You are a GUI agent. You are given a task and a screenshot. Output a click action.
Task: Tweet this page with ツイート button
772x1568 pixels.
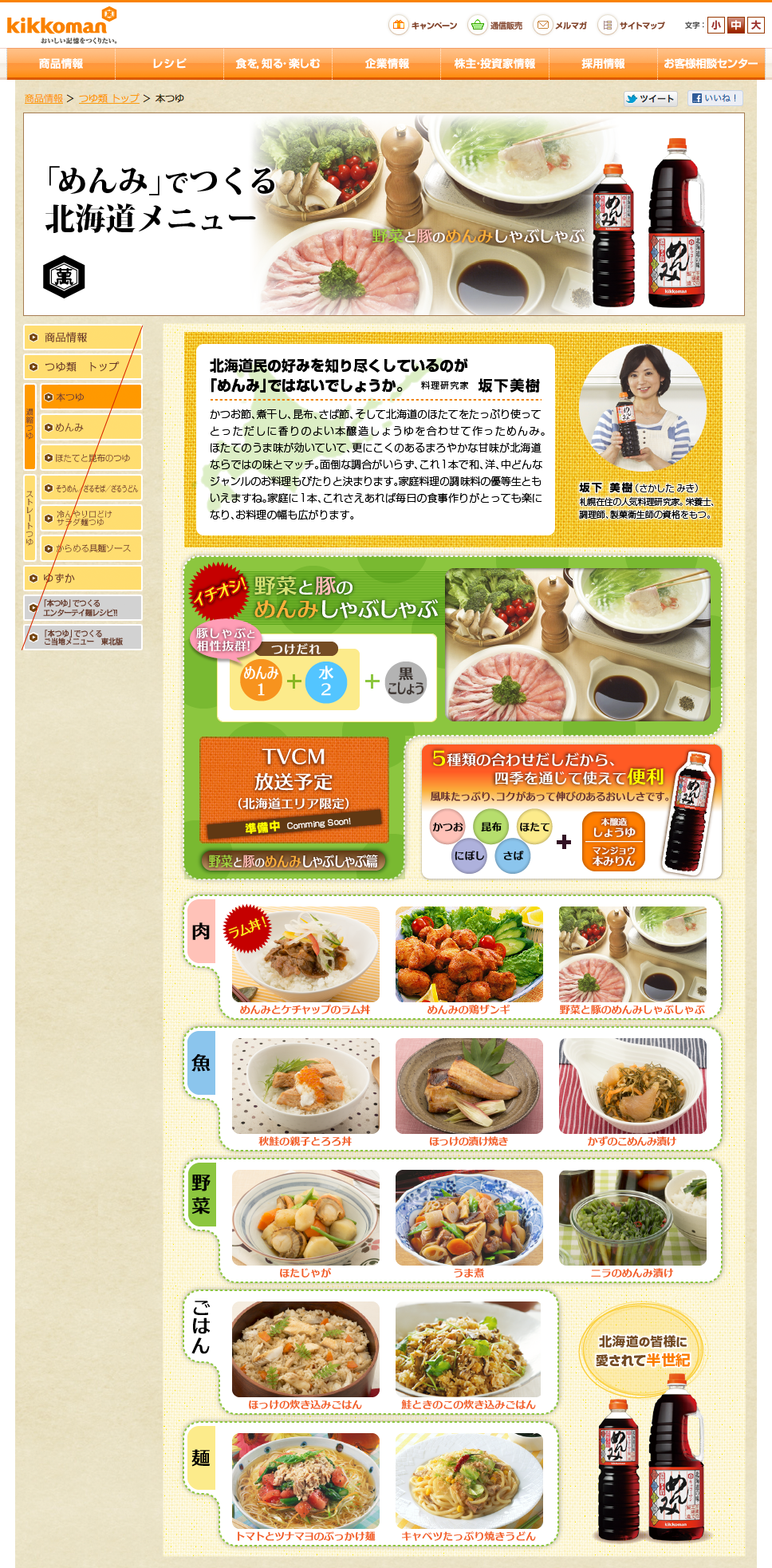point(651,98)
